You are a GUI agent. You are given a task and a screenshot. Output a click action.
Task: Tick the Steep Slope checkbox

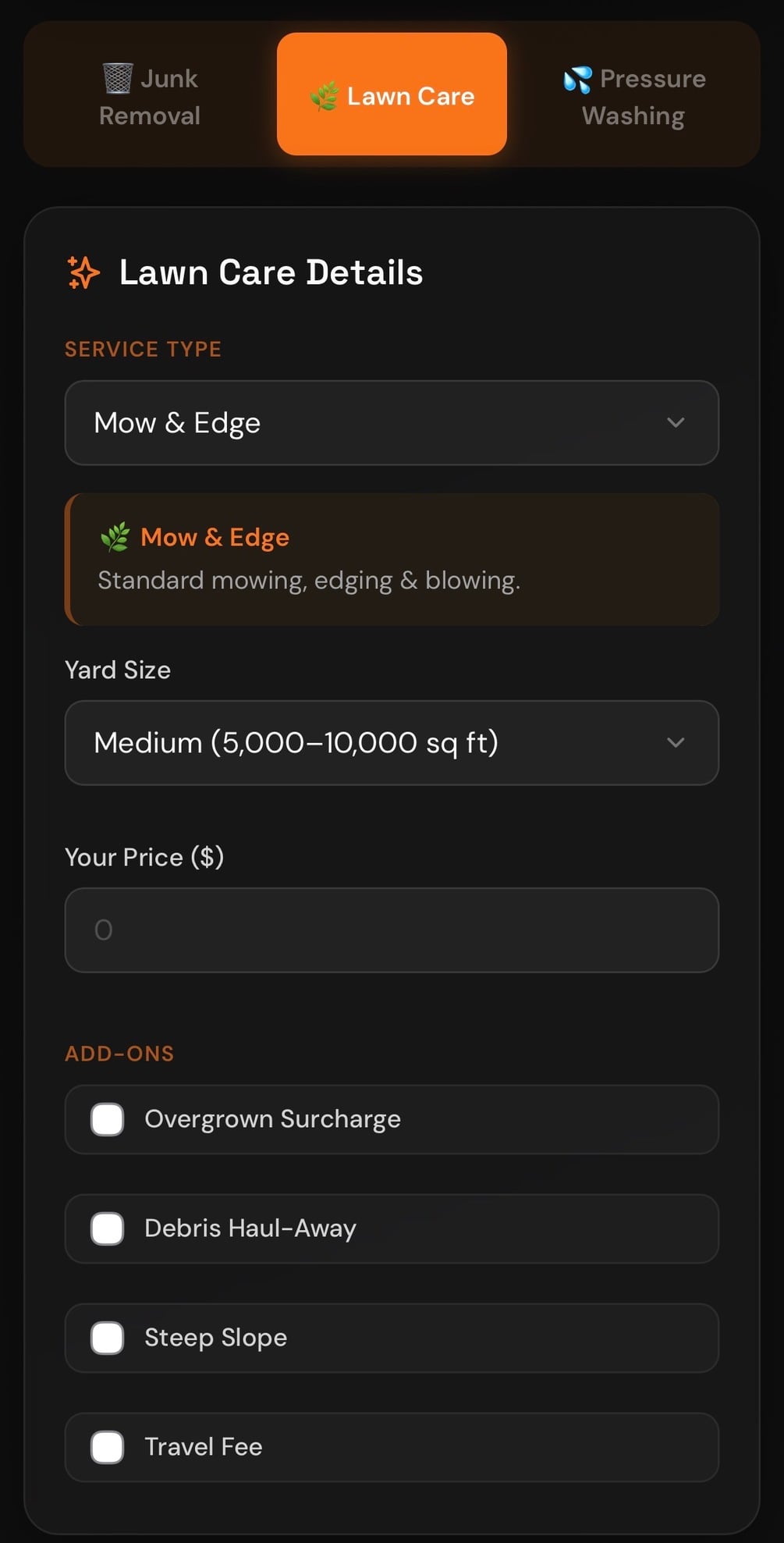pyautogui.click(x=108, y=1338)
